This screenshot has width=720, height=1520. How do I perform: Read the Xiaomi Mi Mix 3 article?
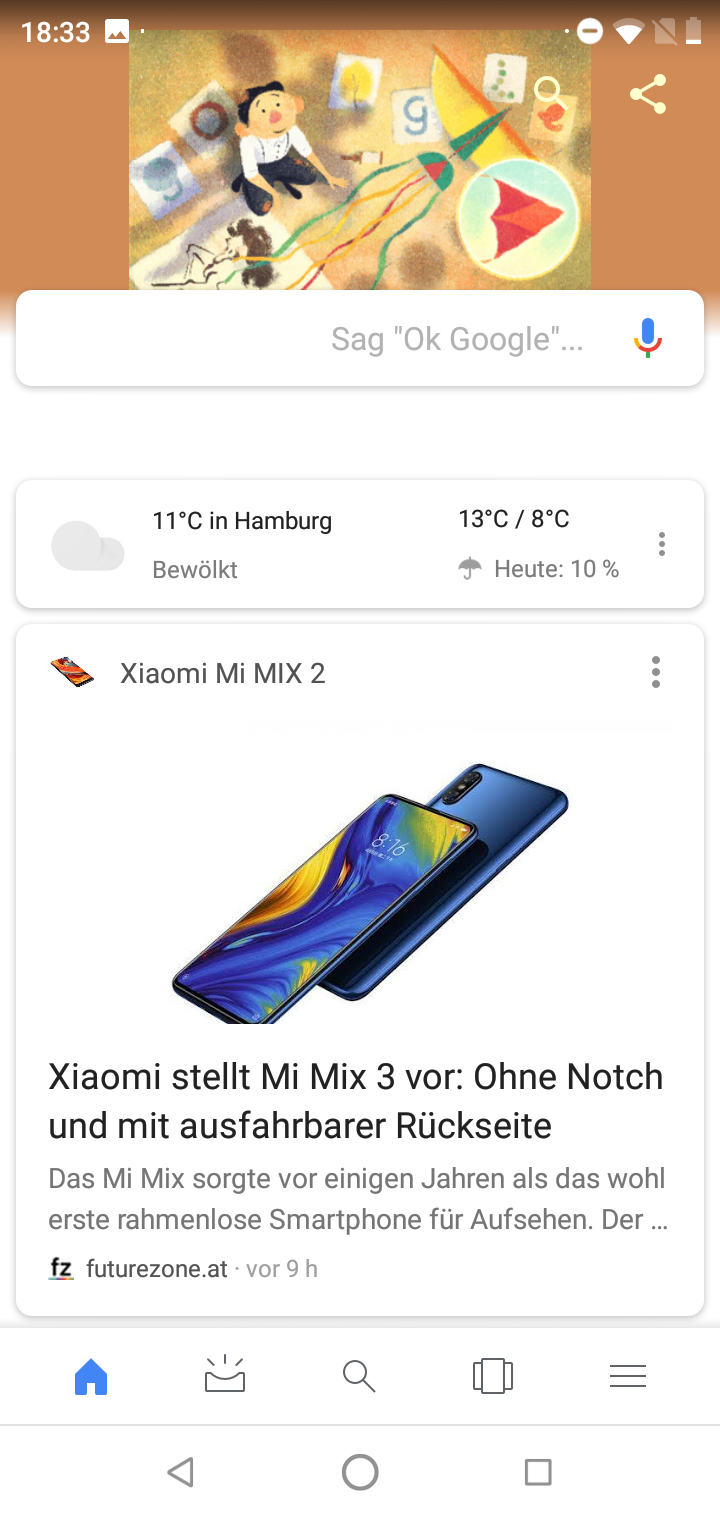pos(356,1100)
